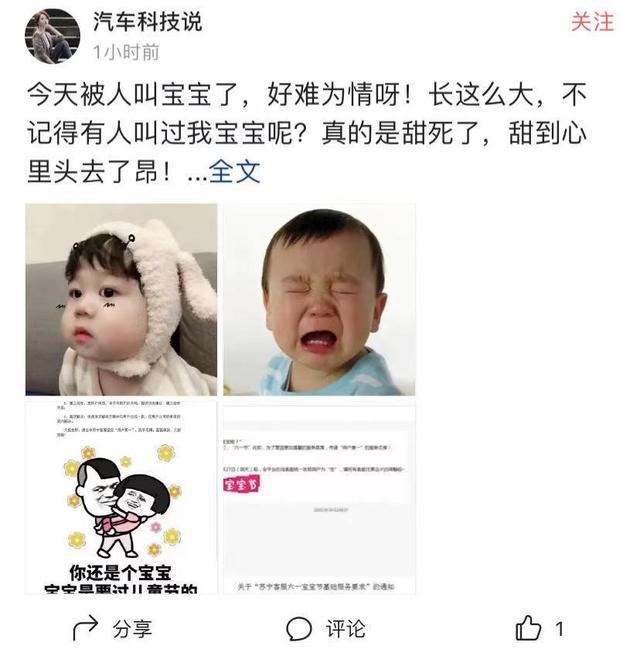The image size is (640, 666).
Task: Open 汽车科技说 profile avatar
Action: [x=52, y=35]
